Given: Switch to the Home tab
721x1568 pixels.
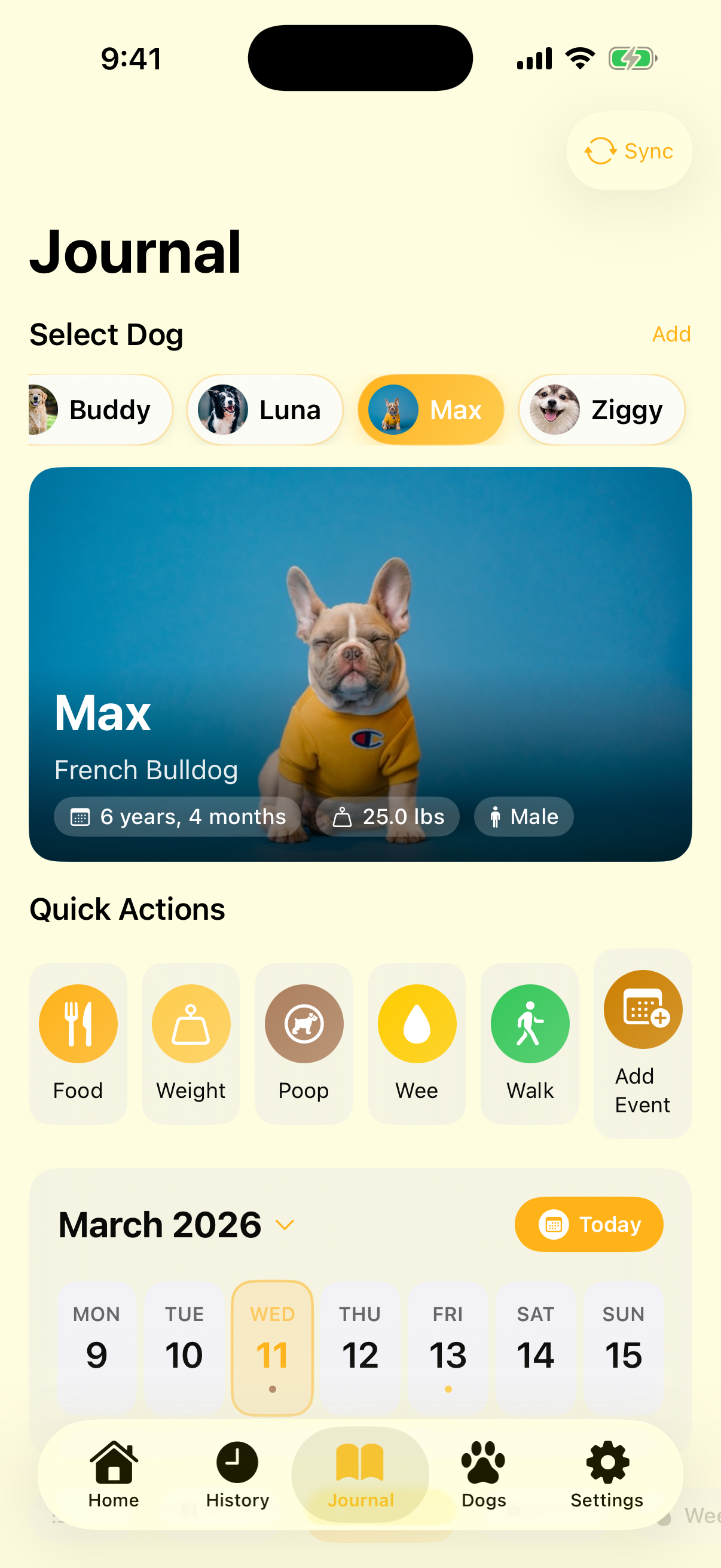Looking at the screenshot, I should point(114,1474).
